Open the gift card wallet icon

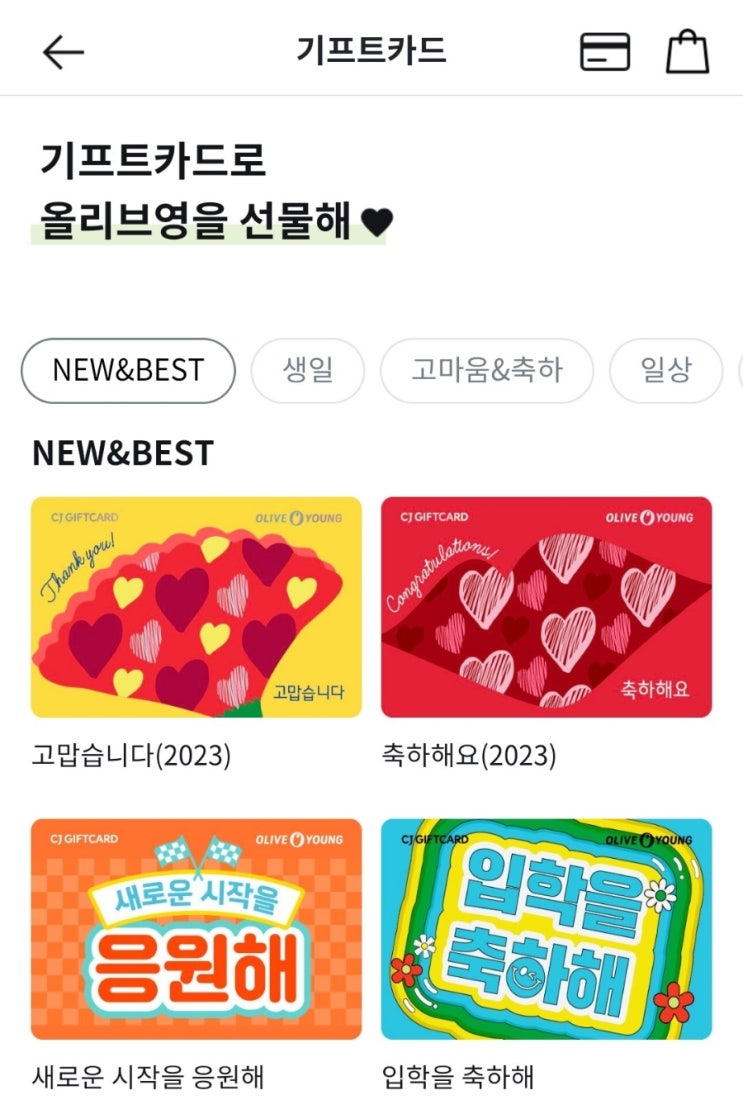[x=604, y=52]
